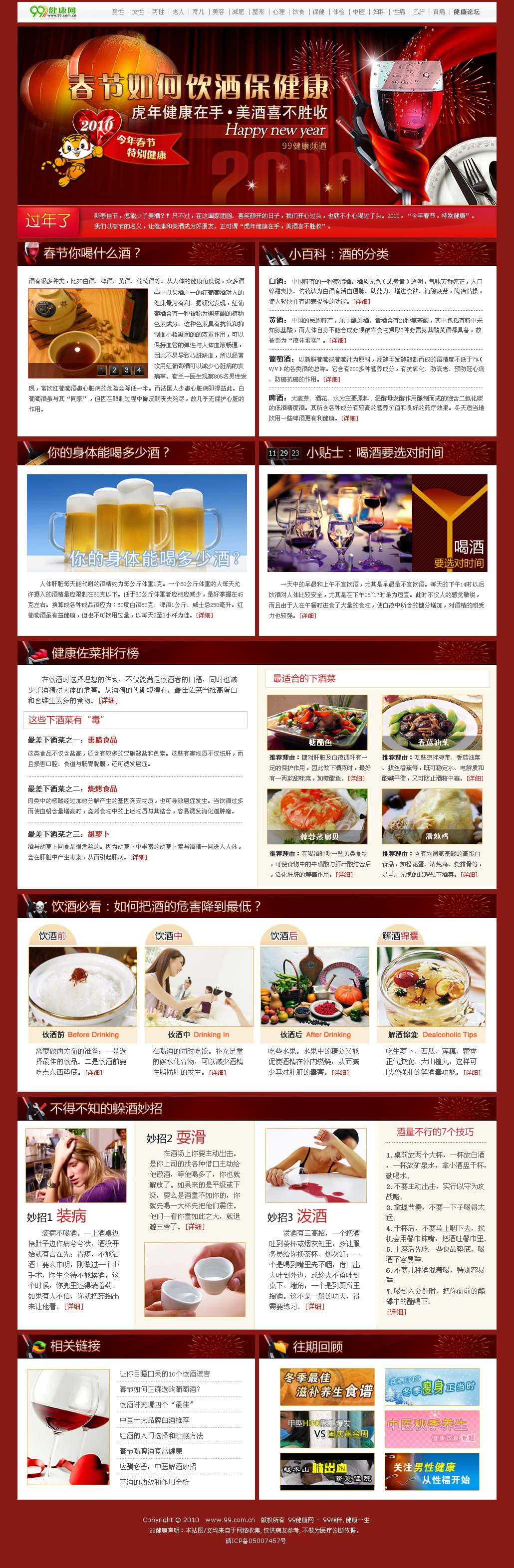Read more details about 啤酒 entry

(349, 418)
